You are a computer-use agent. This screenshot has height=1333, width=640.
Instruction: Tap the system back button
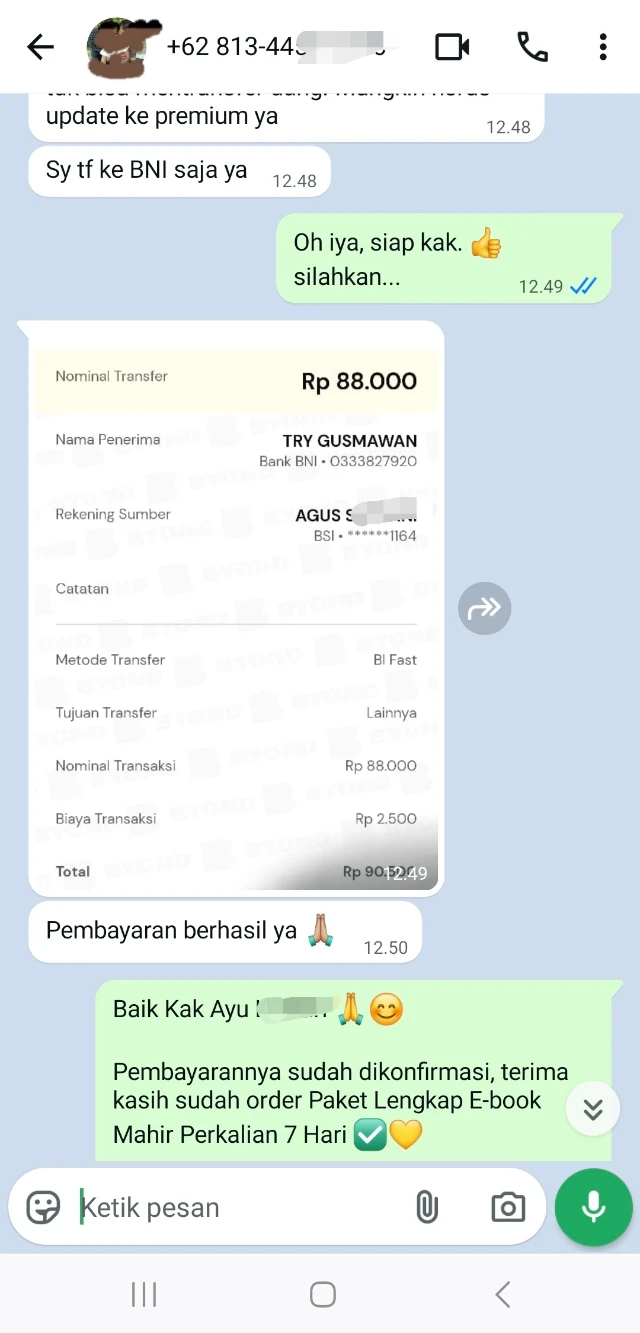click(x=502, y=1295)
